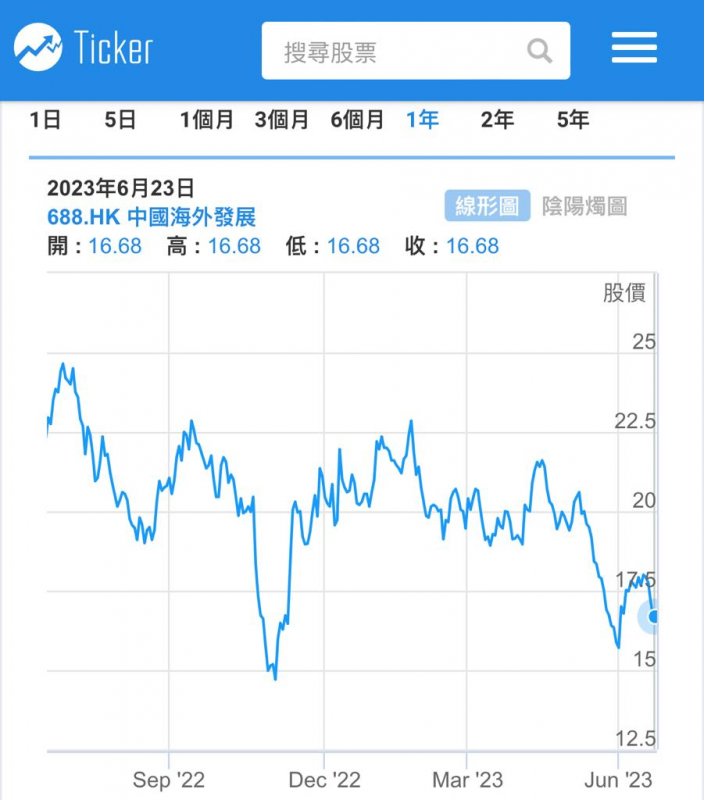Select the 線形圖 line chart button
704x800 pixels.
[487, 206]
